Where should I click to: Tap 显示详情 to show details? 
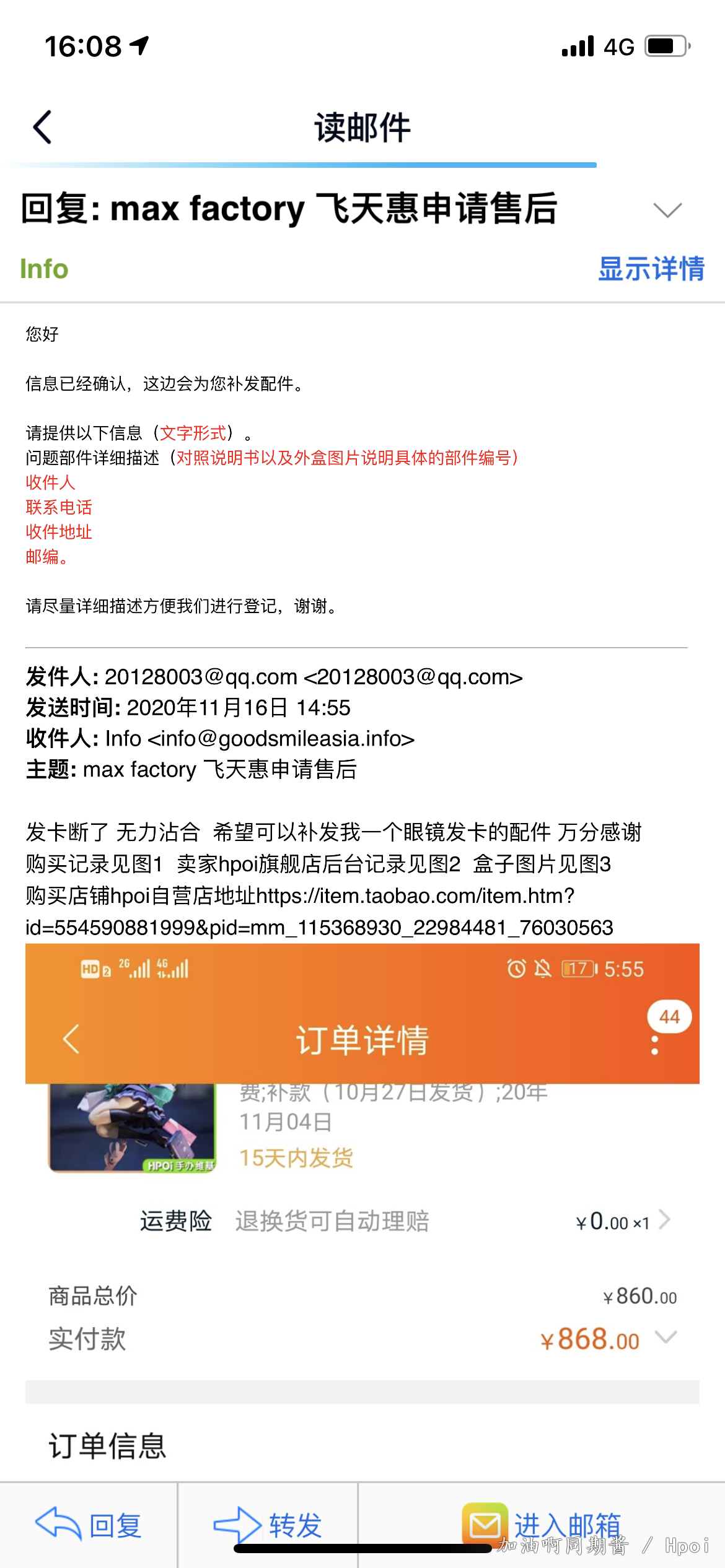[x=651, y=269]
